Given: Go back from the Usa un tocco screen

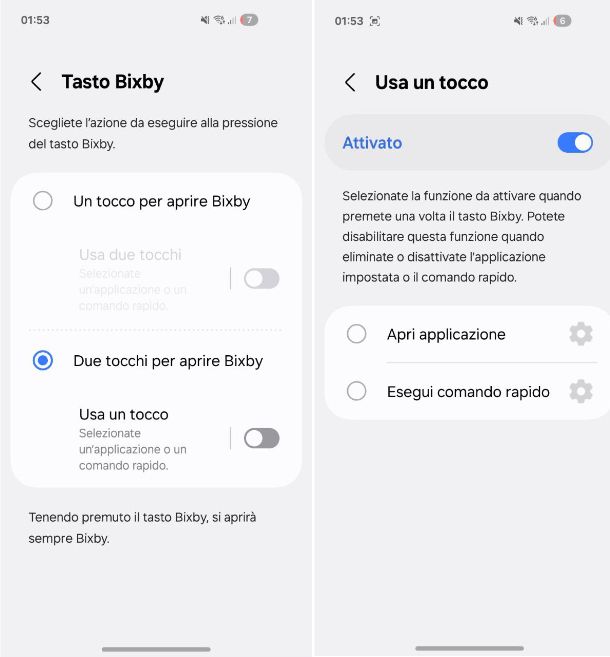Looking at the screenshot, I should [350, 82].
